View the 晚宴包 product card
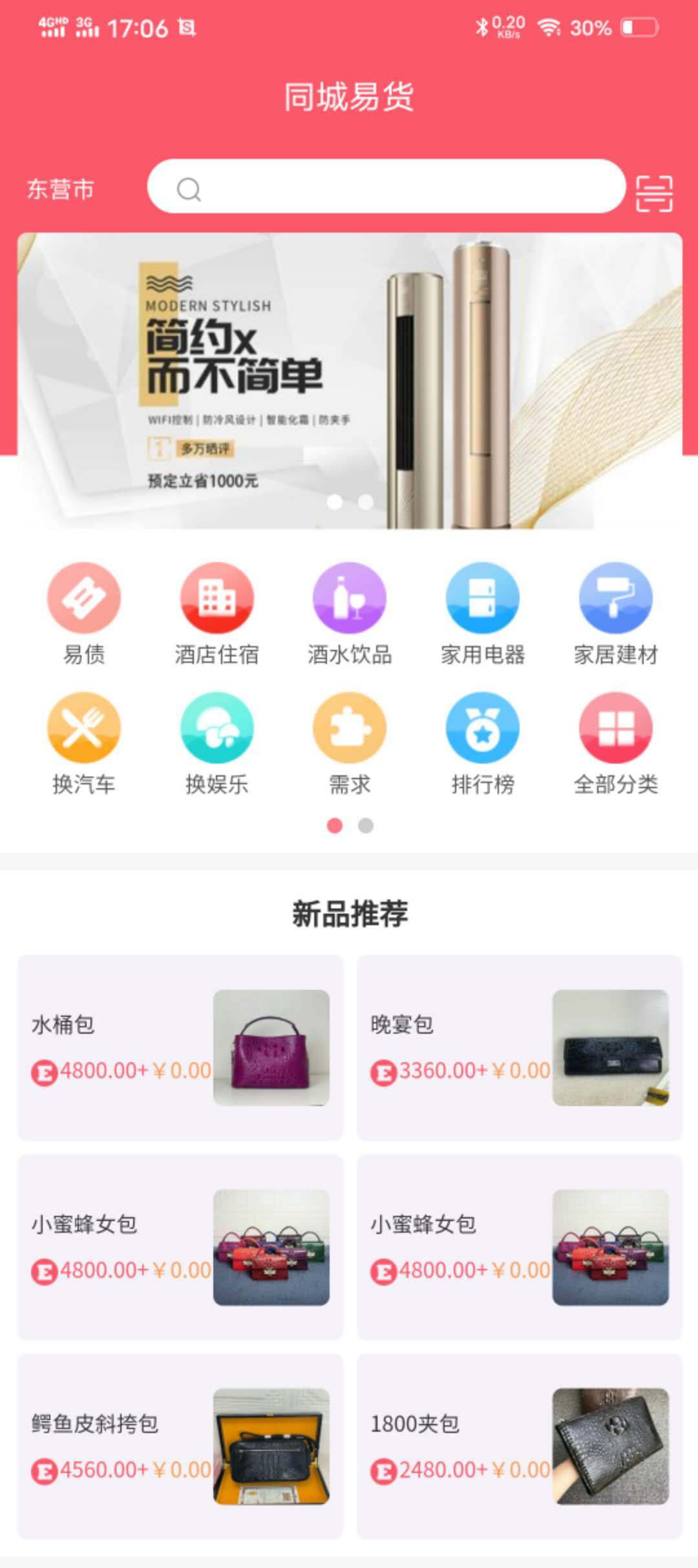Screen dimensions: 698x1568 [x=519, y=1047]
